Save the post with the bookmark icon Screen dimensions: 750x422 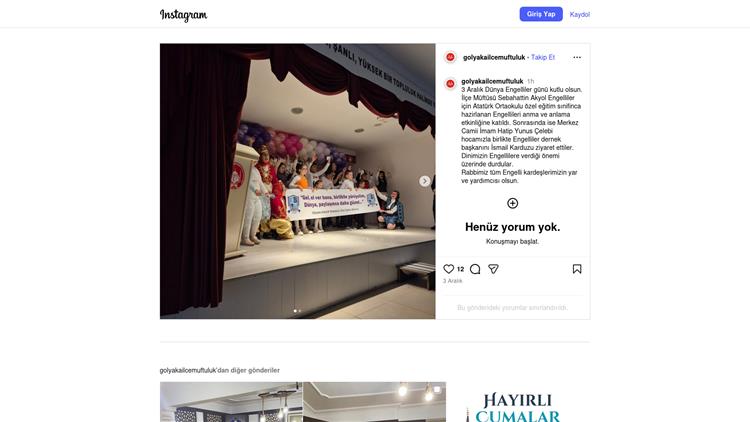(577, 269)
